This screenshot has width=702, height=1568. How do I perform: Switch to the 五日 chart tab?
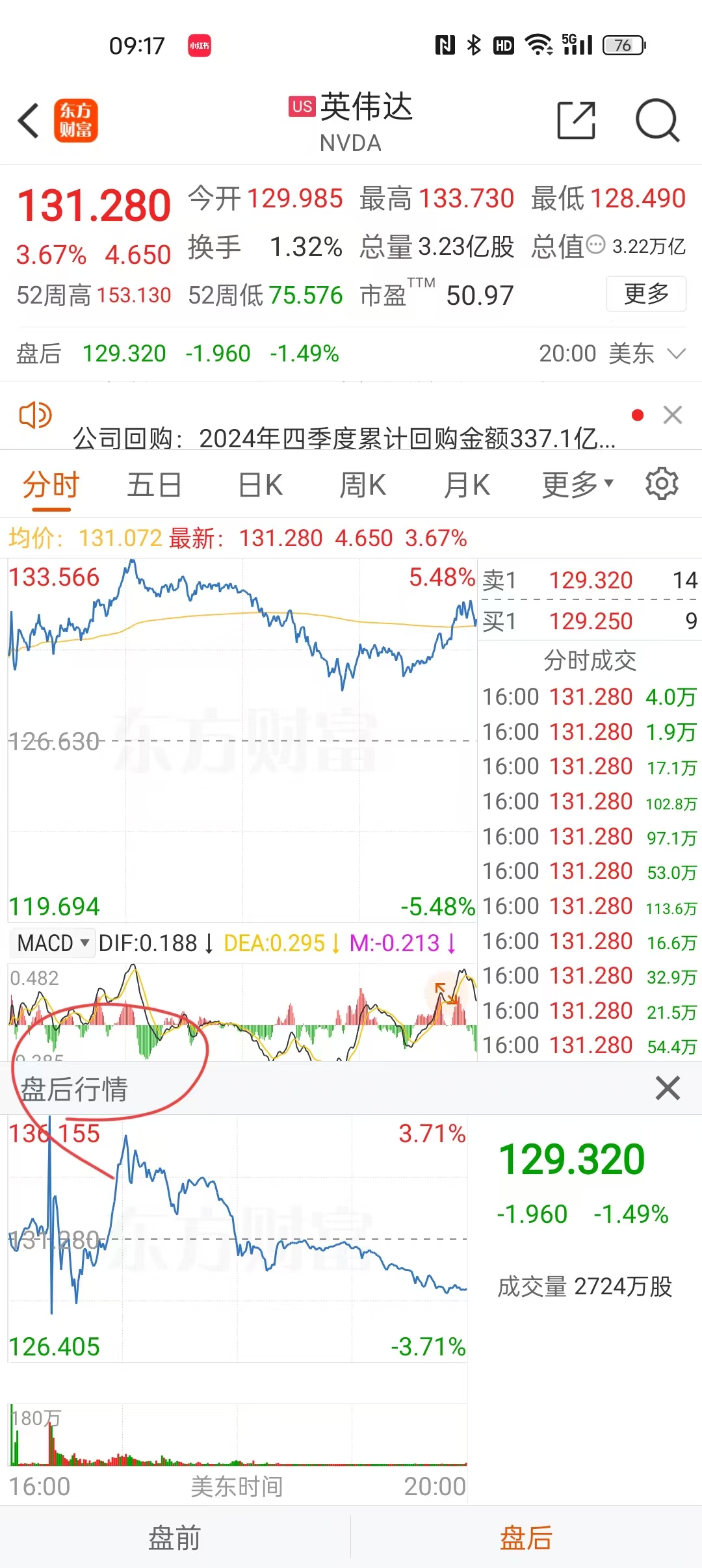tap(154, 485)
